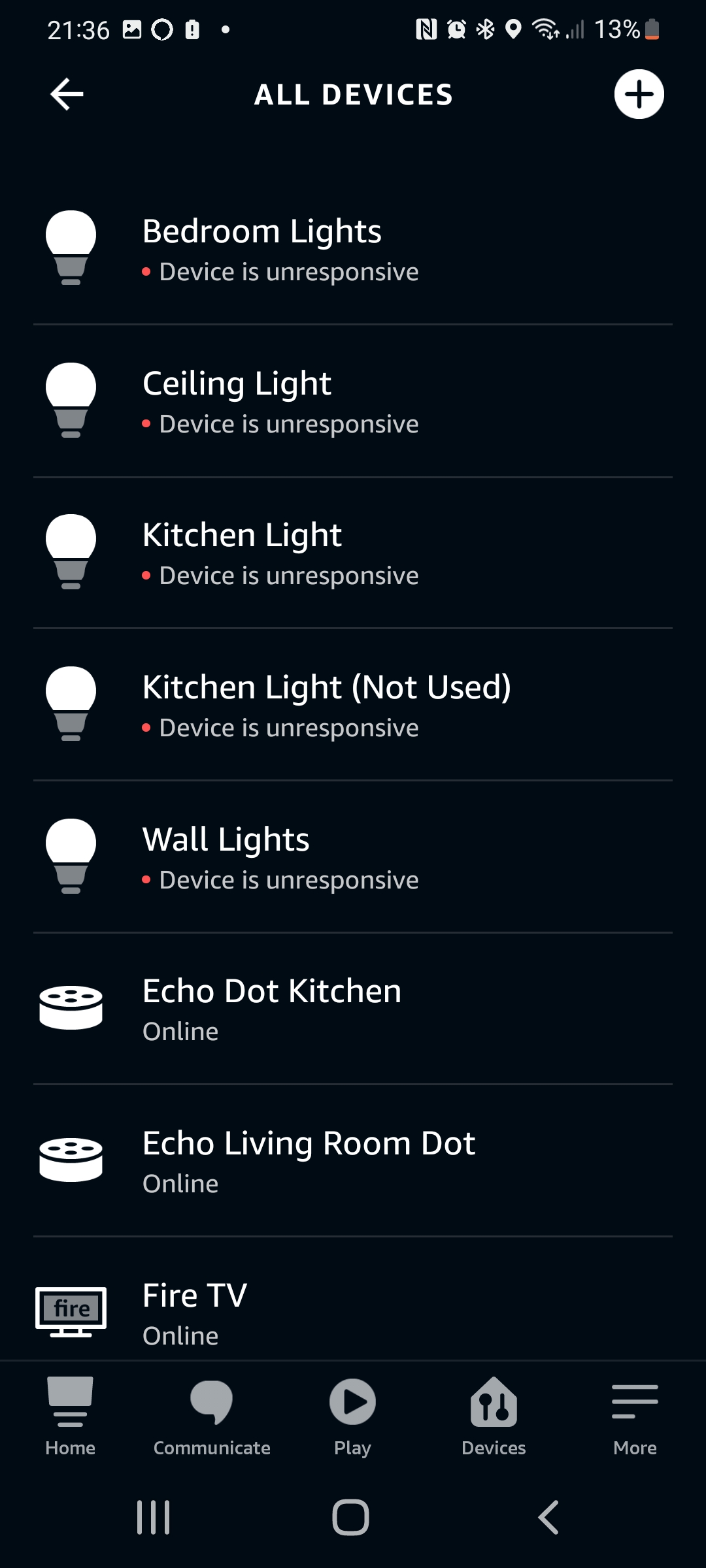The image size is (706, 1568).
Task: Open the Fire TV device
Action: [x=353, y=1312]
